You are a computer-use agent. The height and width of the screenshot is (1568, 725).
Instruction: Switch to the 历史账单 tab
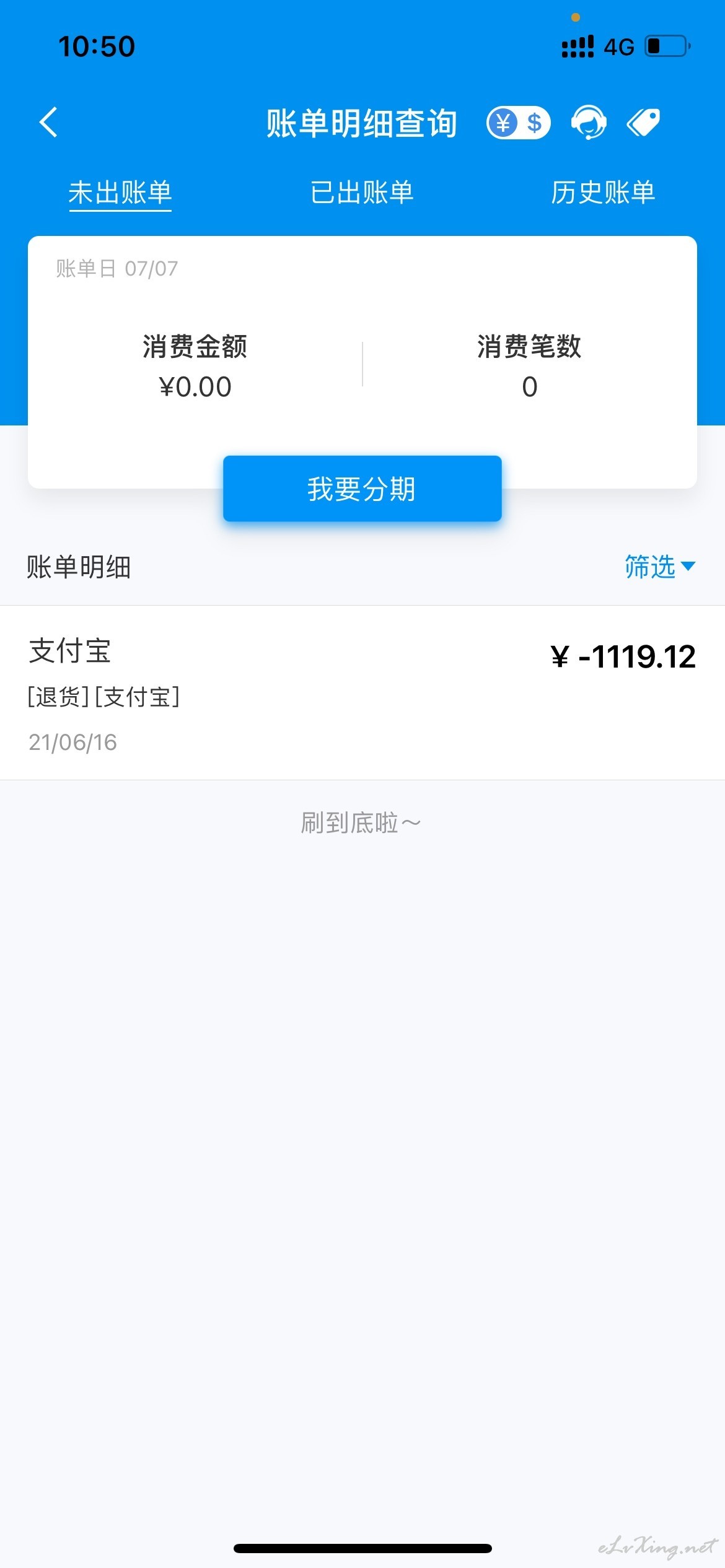[x=603, y=193]
